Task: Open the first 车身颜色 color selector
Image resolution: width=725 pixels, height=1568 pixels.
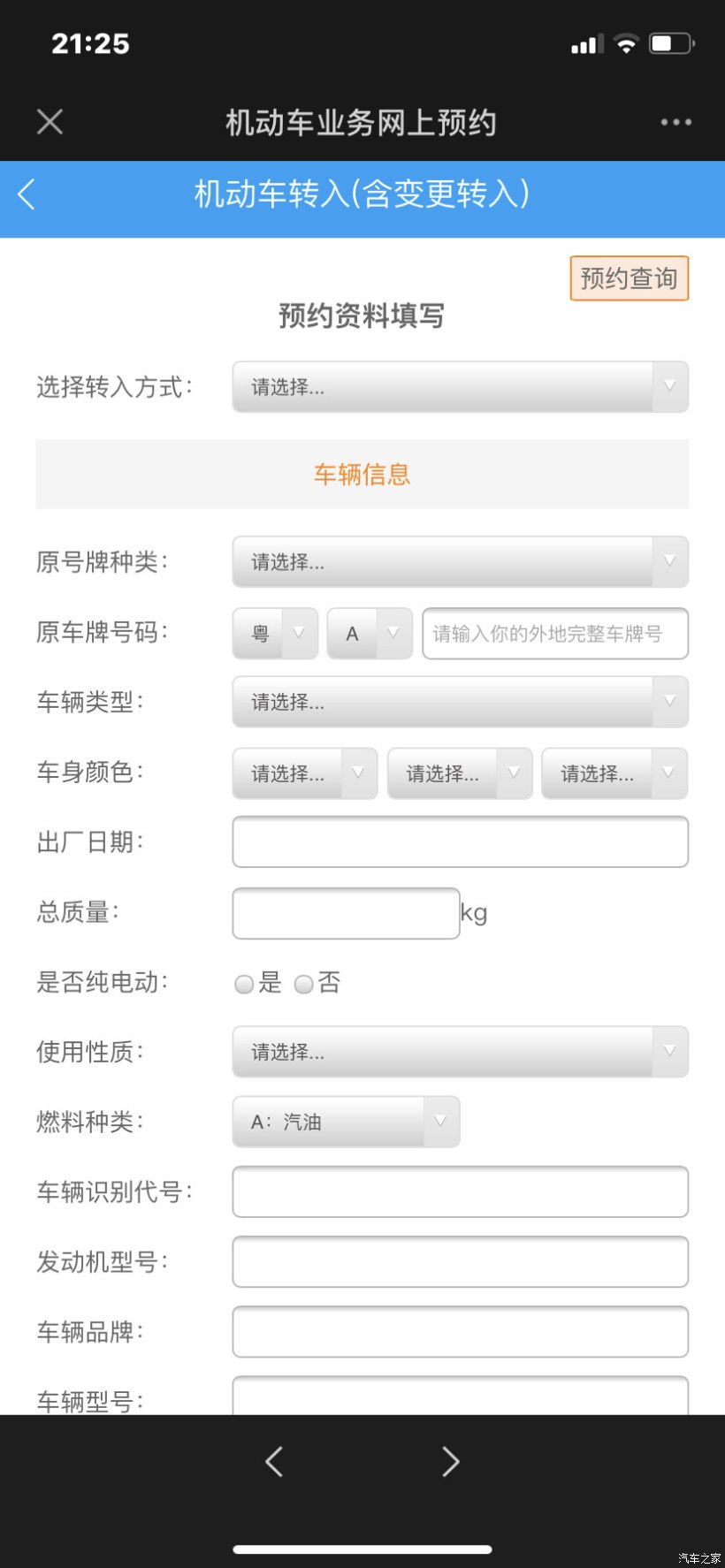Action: click(303, 773)
